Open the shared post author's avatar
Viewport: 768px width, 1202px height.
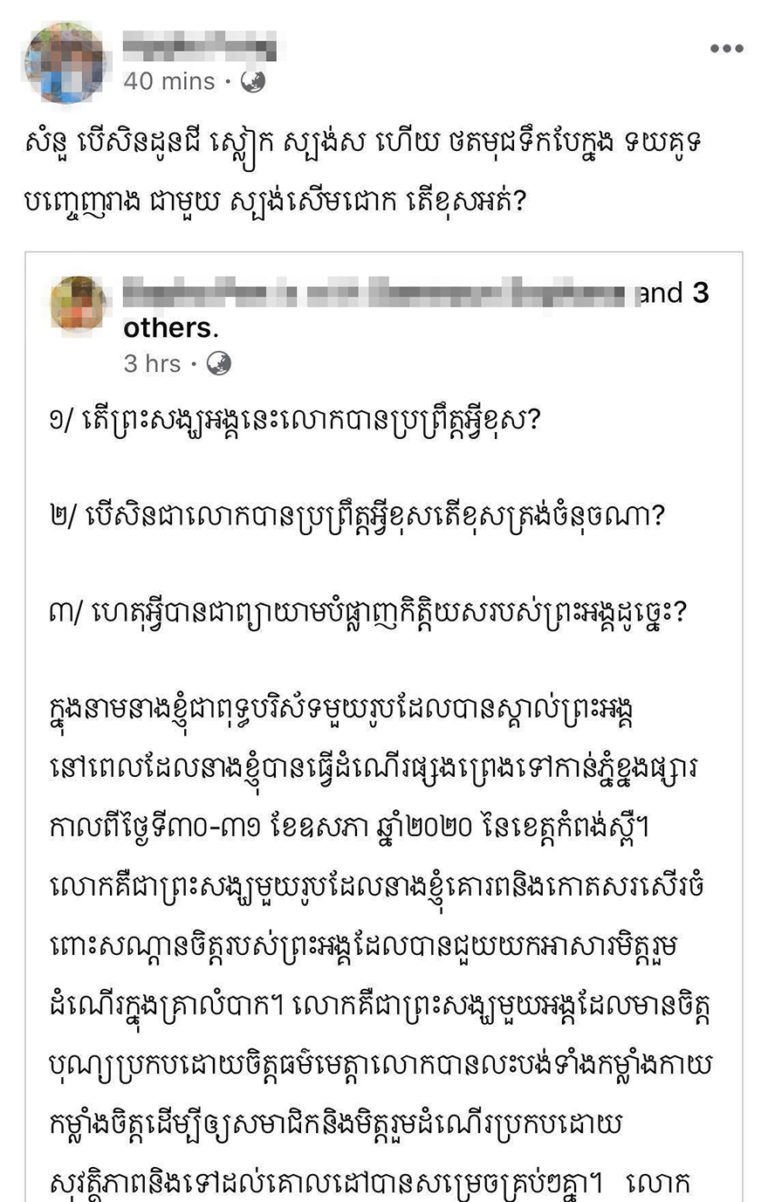(x=79, y=304)
